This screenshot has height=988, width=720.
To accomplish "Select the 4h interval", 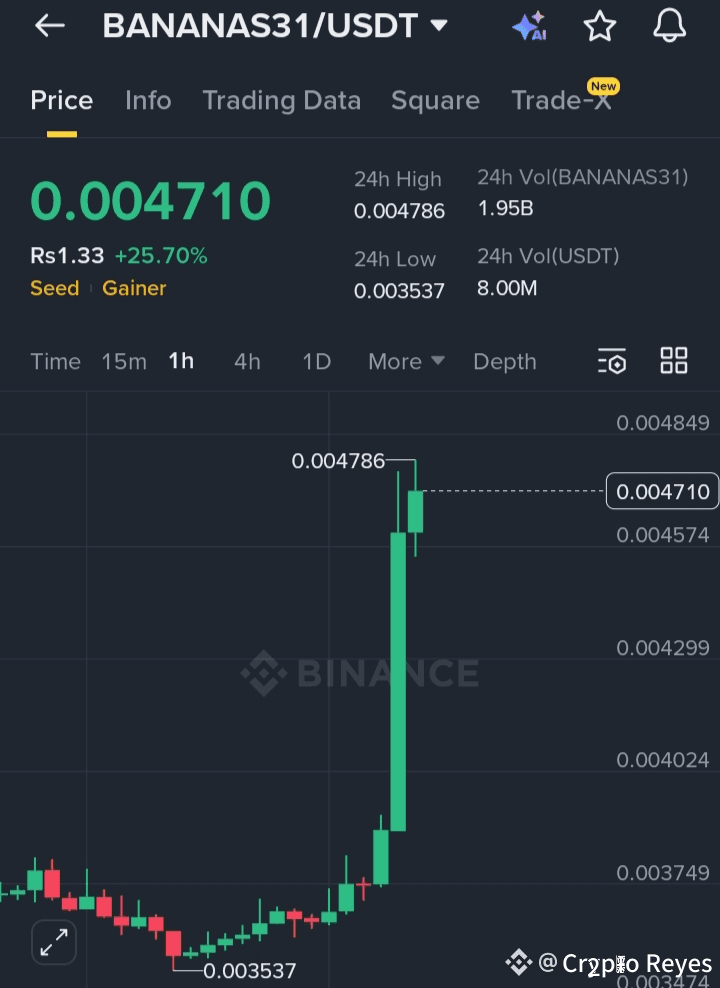I will click(x=247, y=362).
